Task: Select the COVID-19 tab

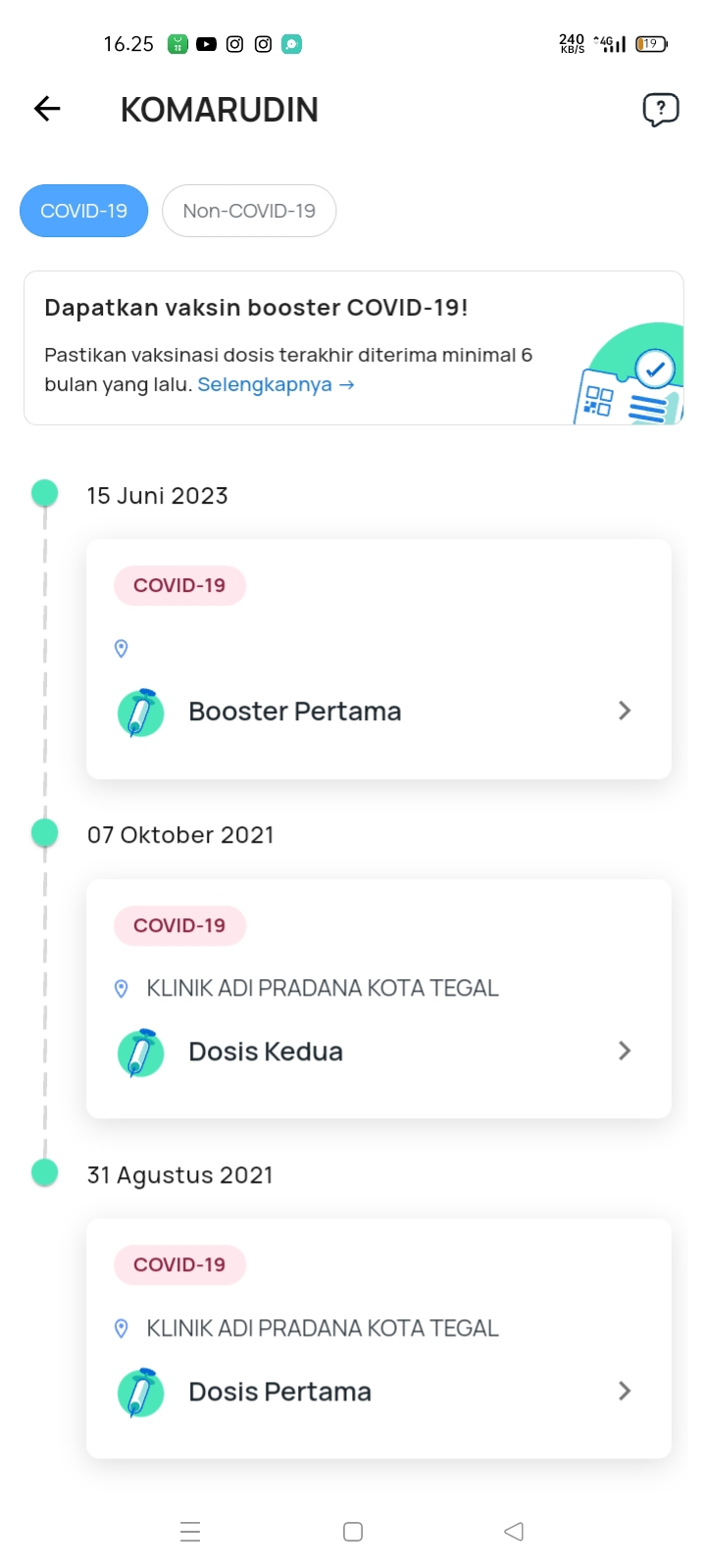Action: pos(83,211)
